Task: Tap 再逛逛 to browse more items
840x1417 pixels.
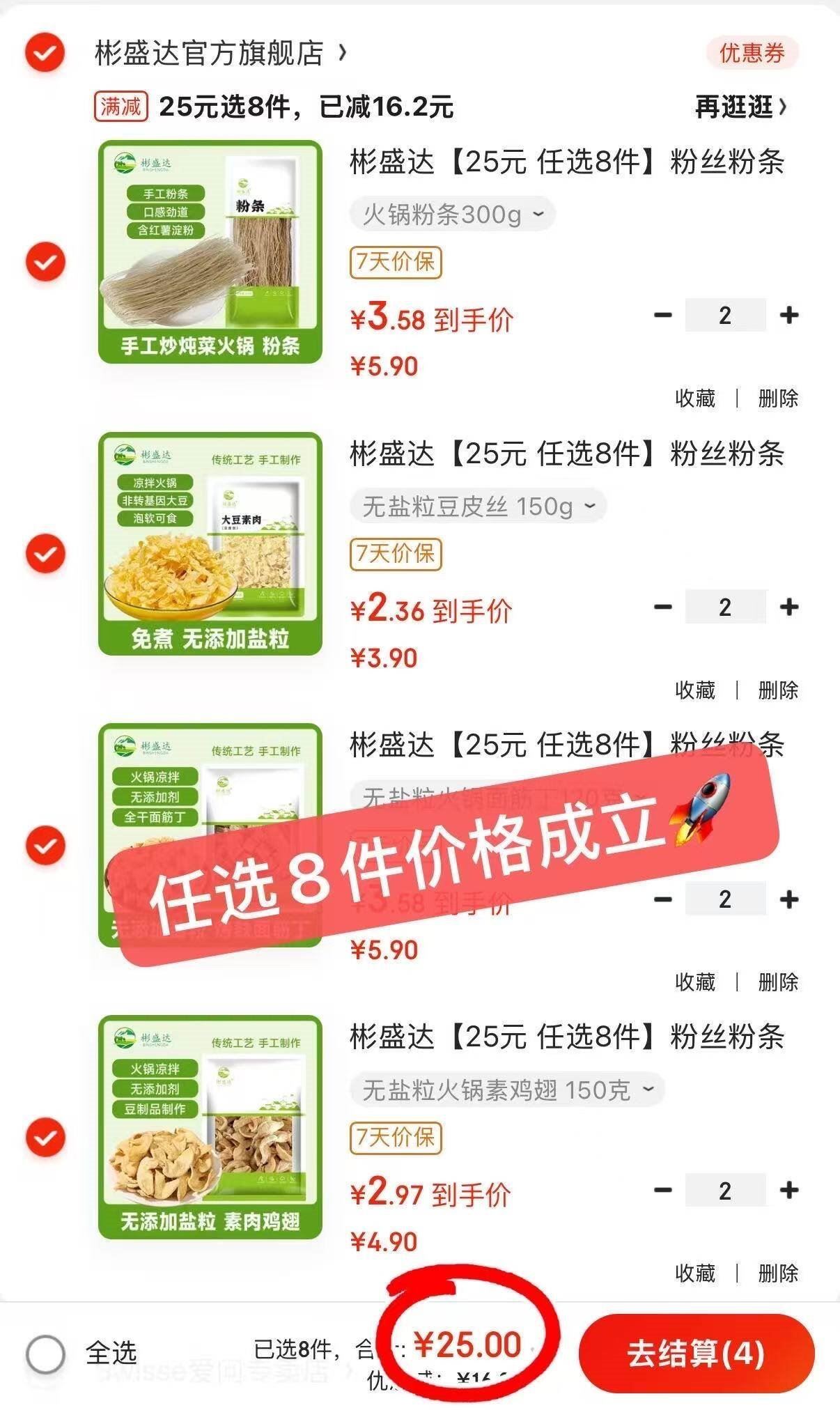Action: click(x=740, y=107)
